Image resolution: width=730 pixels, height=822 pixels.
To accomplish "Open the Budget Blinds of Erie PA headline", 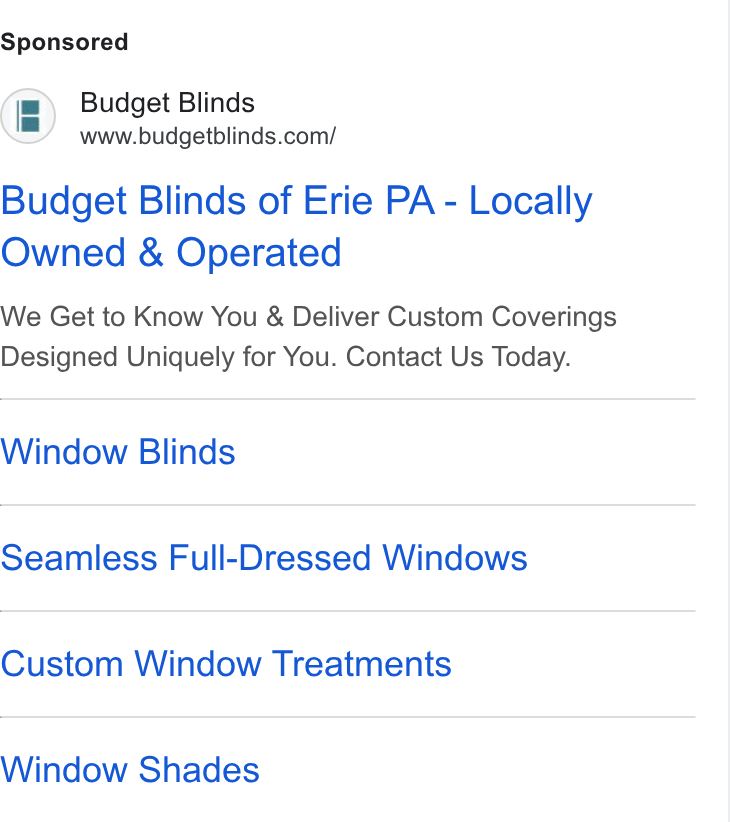I will (x=297, y=226).
